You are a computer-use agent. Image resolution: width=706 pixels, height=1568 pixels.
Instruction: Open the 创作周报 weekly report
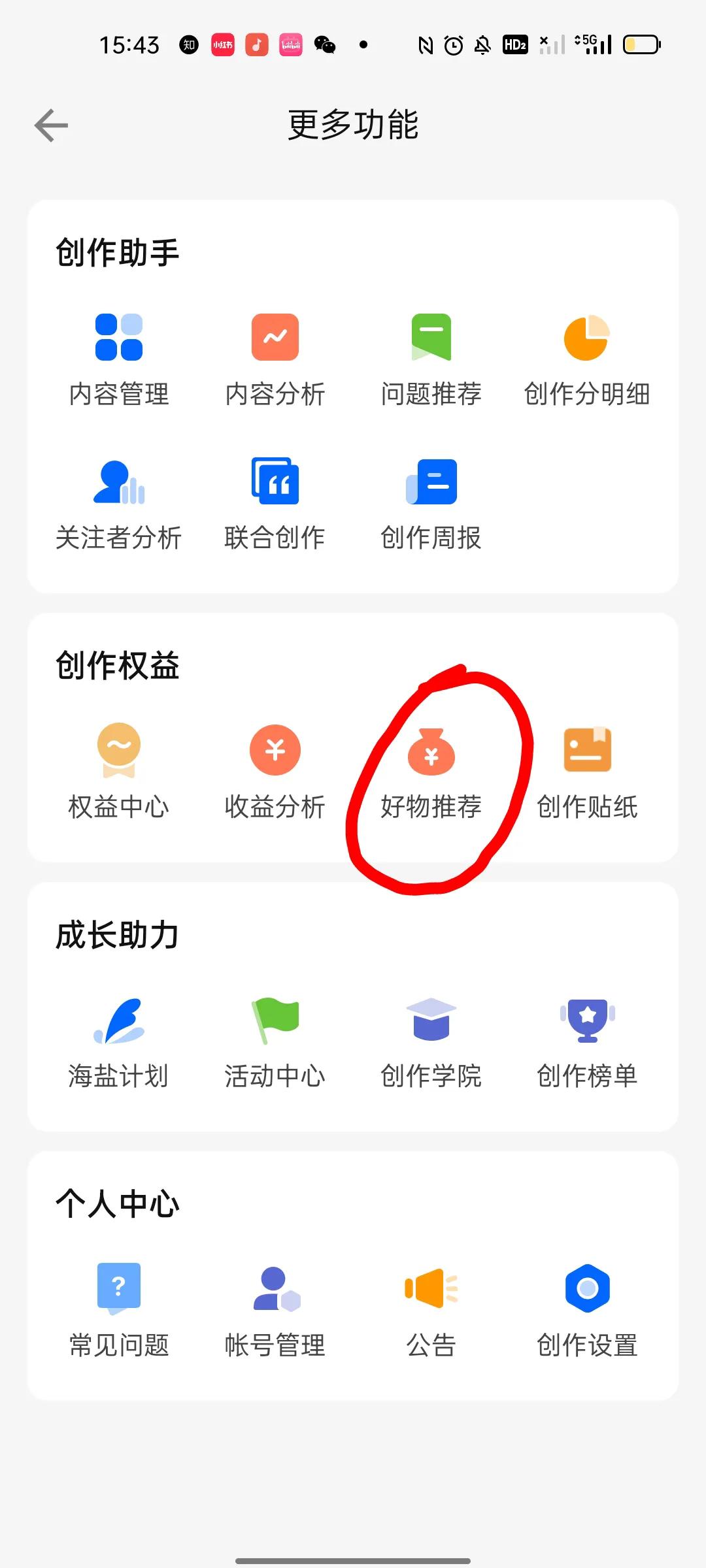pos(431,500)
